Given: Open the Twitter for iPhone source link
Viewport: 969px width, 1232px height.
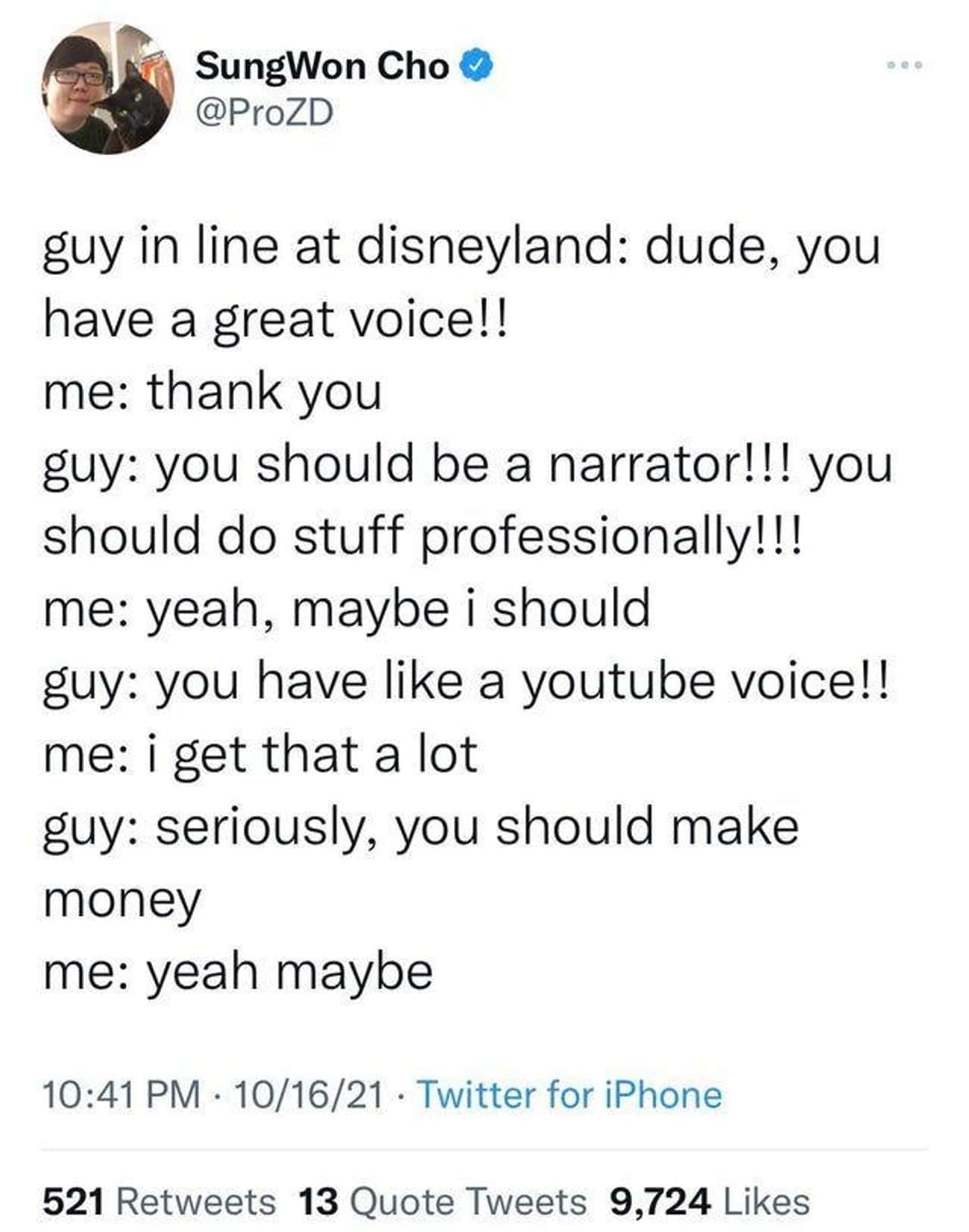Looking at the screenshot, I should [570, 1095].
